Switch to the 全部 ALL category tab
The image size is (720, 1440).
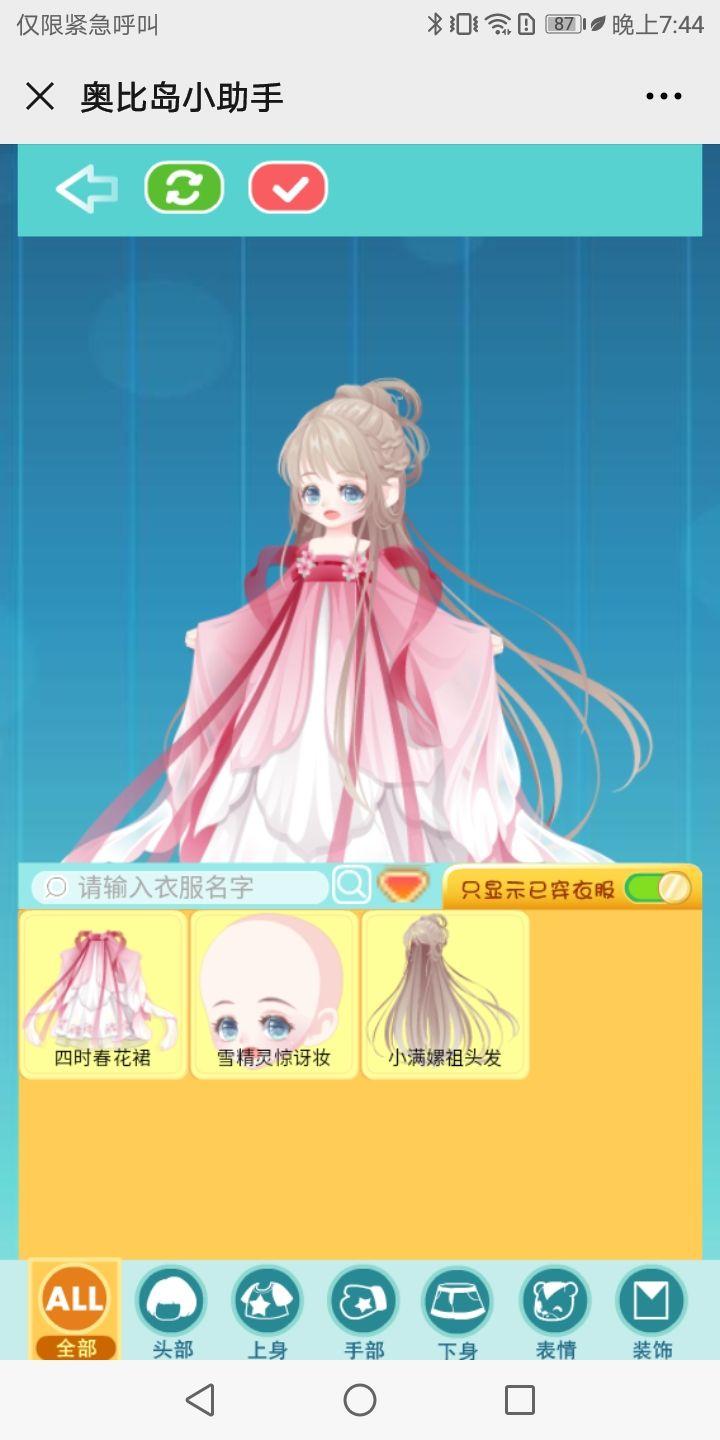[75, 1310]
